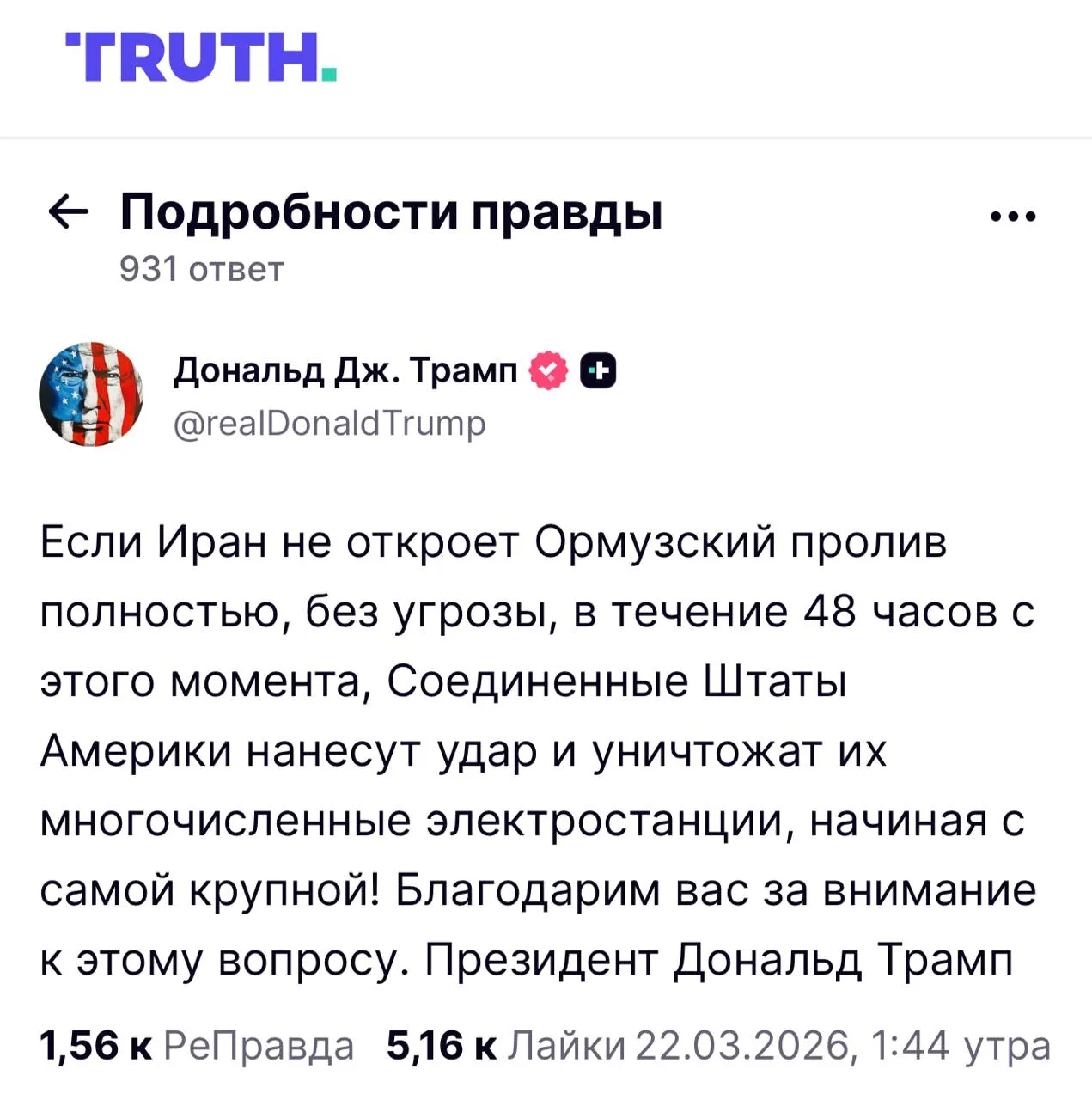
Task: Open the three-dot overflow menu
Action: 1013,216
